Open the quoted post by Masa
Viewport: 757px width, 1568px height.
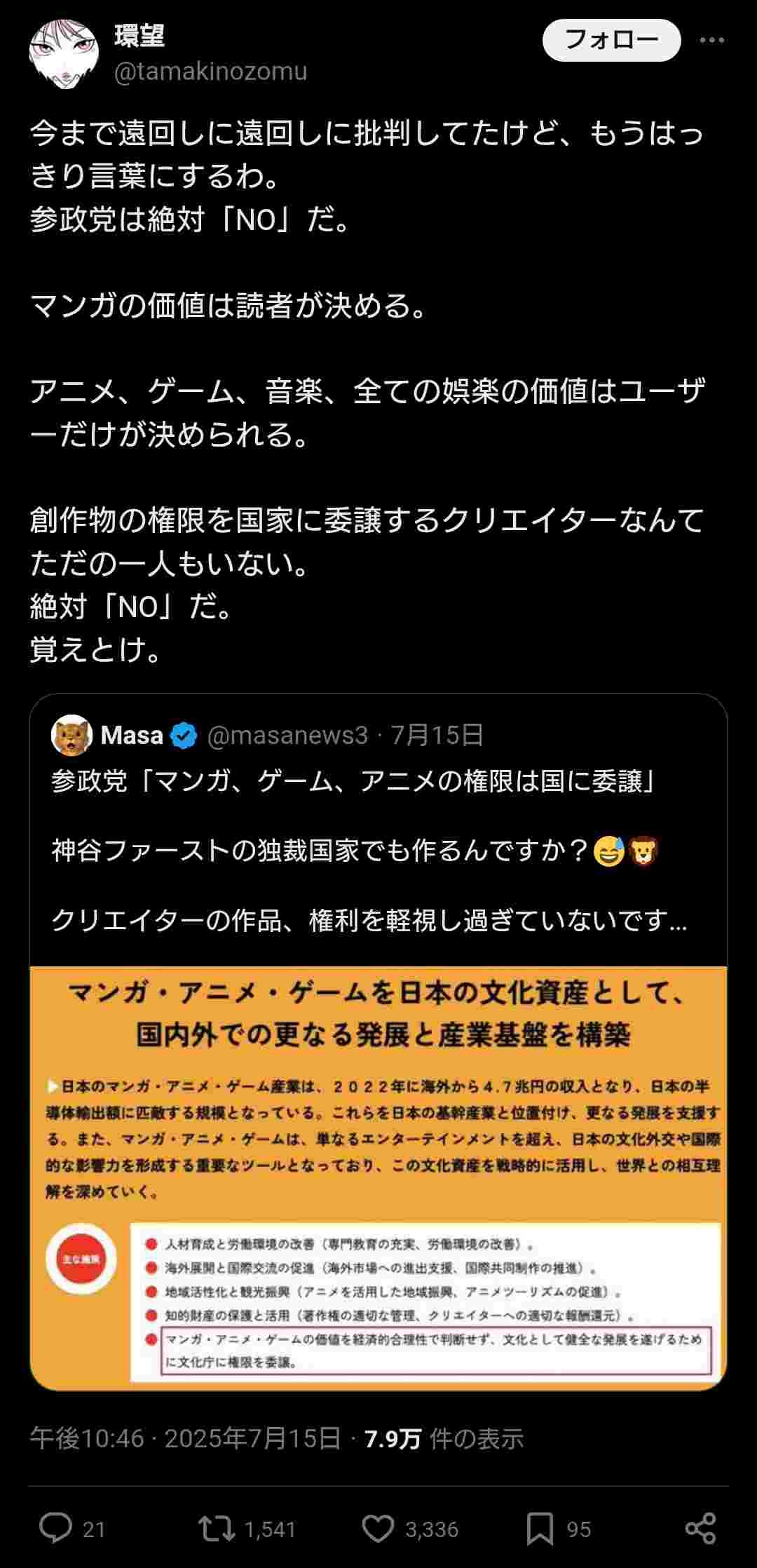[x=378, y=849]
